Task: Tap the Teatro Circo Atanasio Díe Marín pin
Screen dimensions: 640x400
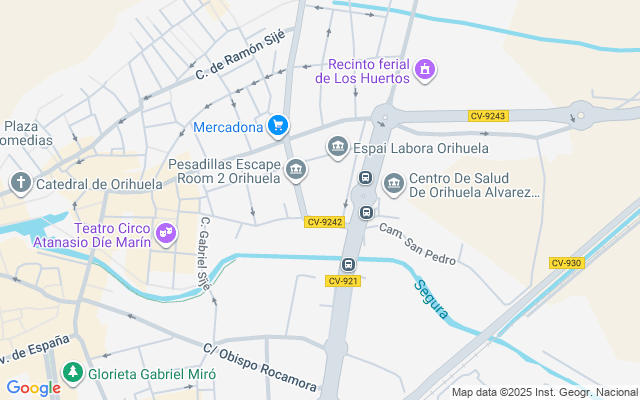Action: point(166,234)
